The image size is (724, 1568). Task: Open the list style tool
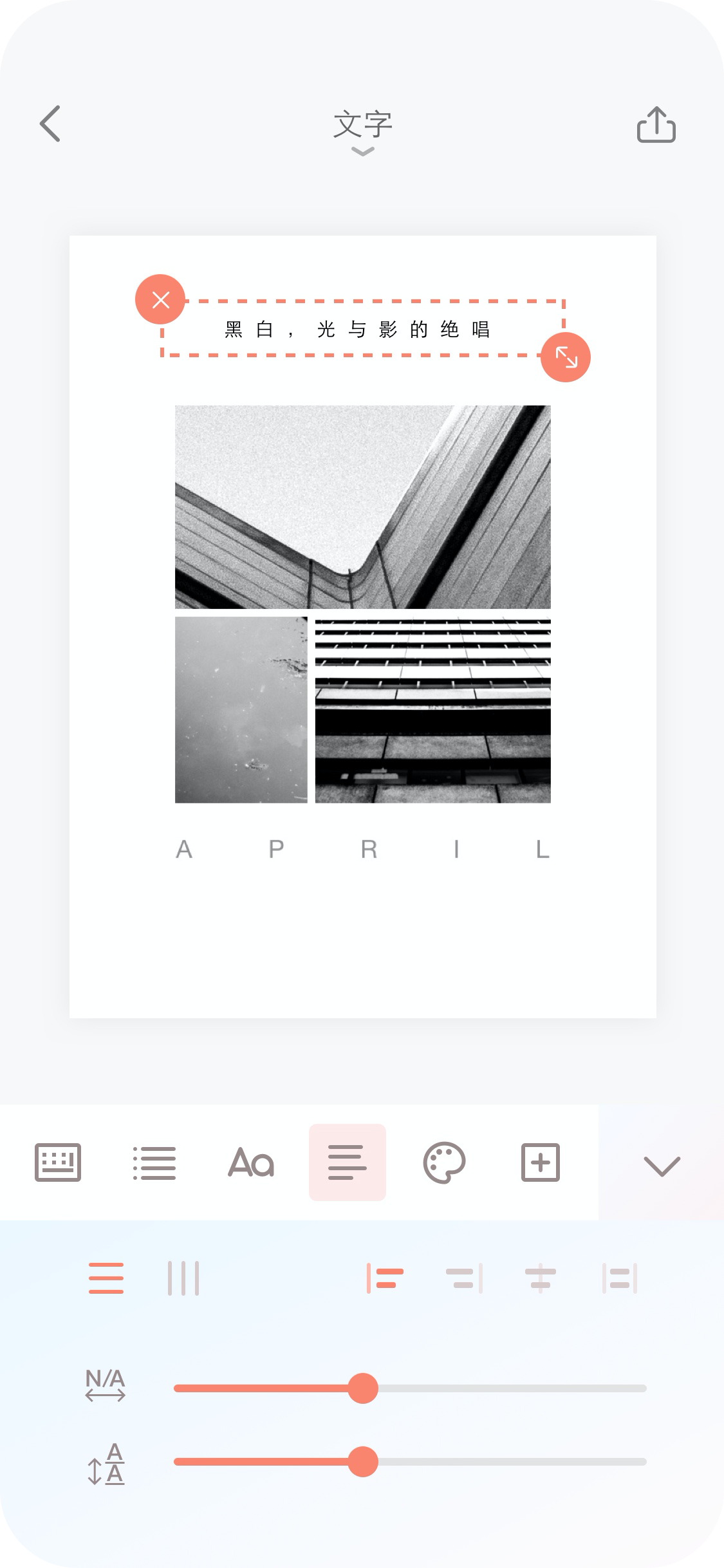(x=154, y=1162)
